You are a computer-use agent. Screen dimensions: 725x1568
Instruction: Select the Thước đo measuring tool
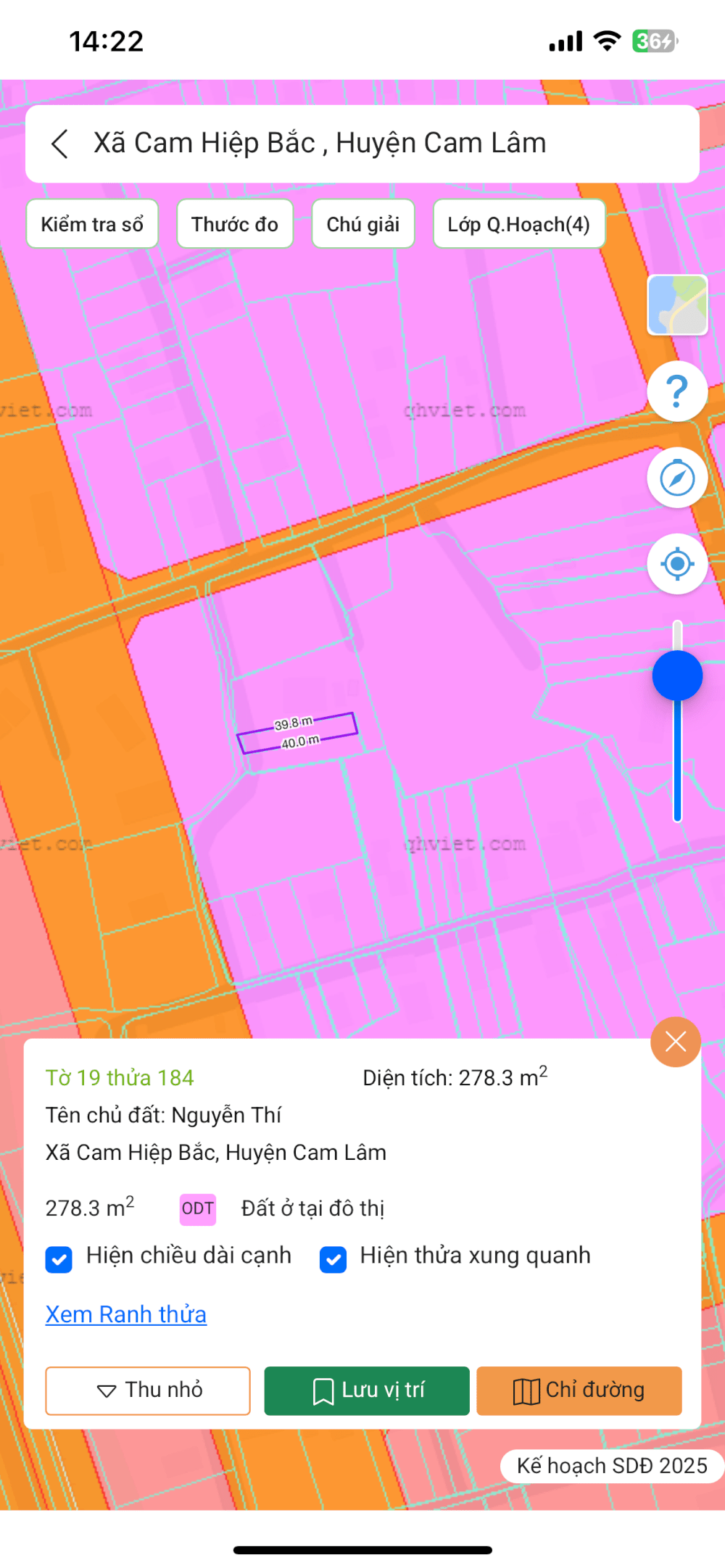pos(235,224)
